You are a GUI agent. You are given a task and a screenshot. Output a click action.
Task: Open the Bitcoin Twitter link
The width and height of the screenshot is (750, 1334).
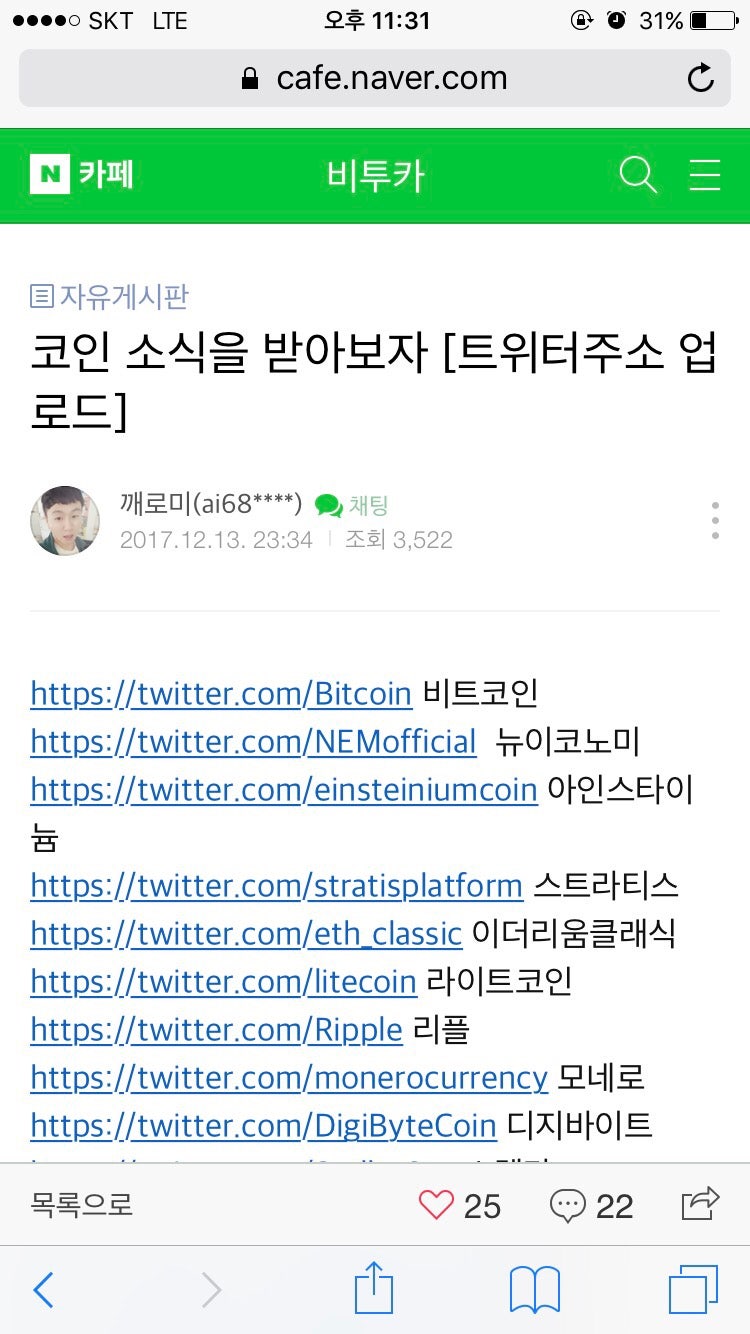[x=220, y=692]
